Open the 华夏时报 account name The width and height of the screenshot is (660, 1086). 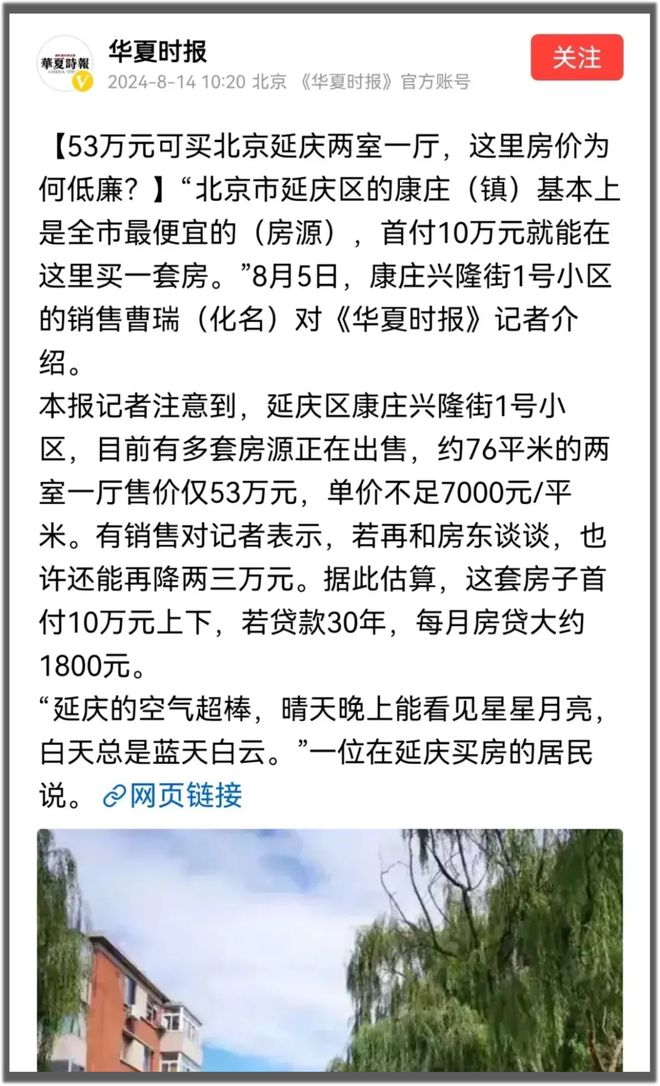tap(157, 50)
